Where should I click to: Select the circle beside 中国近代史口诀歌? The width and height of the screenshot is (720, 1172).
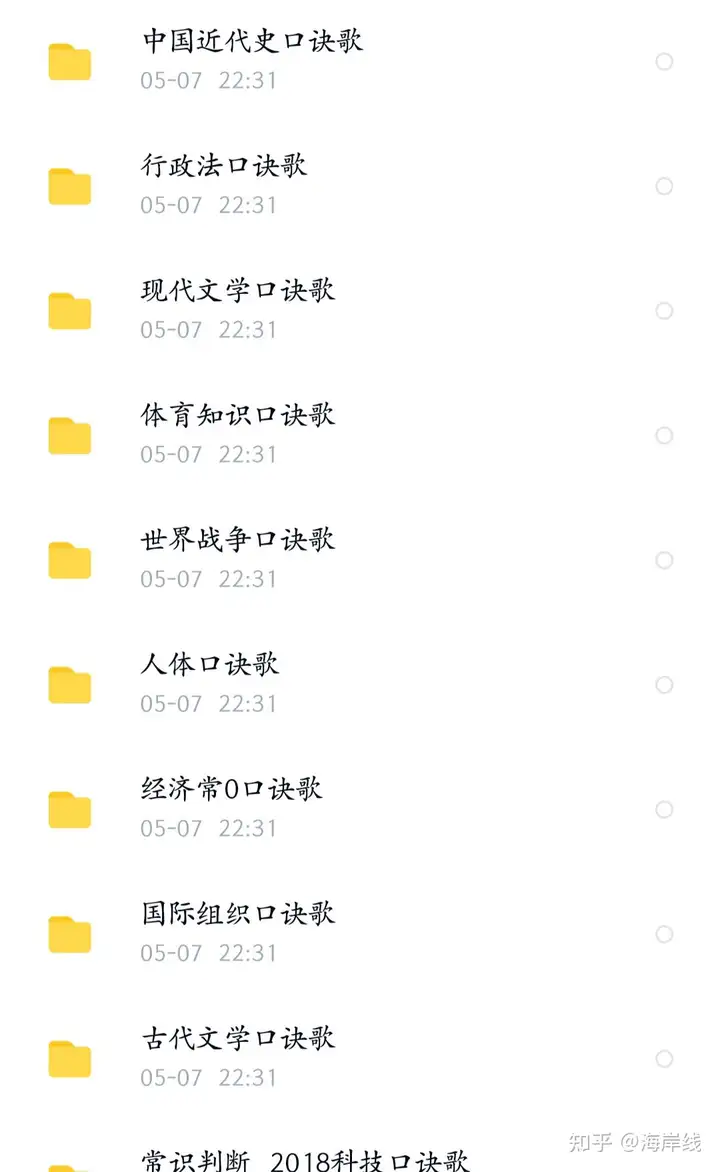(664, 61)
